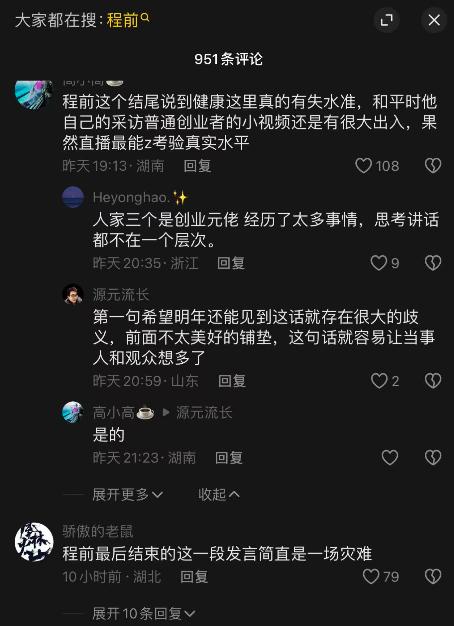
Task: Search the trending term 程前
Action: [128, 20]
